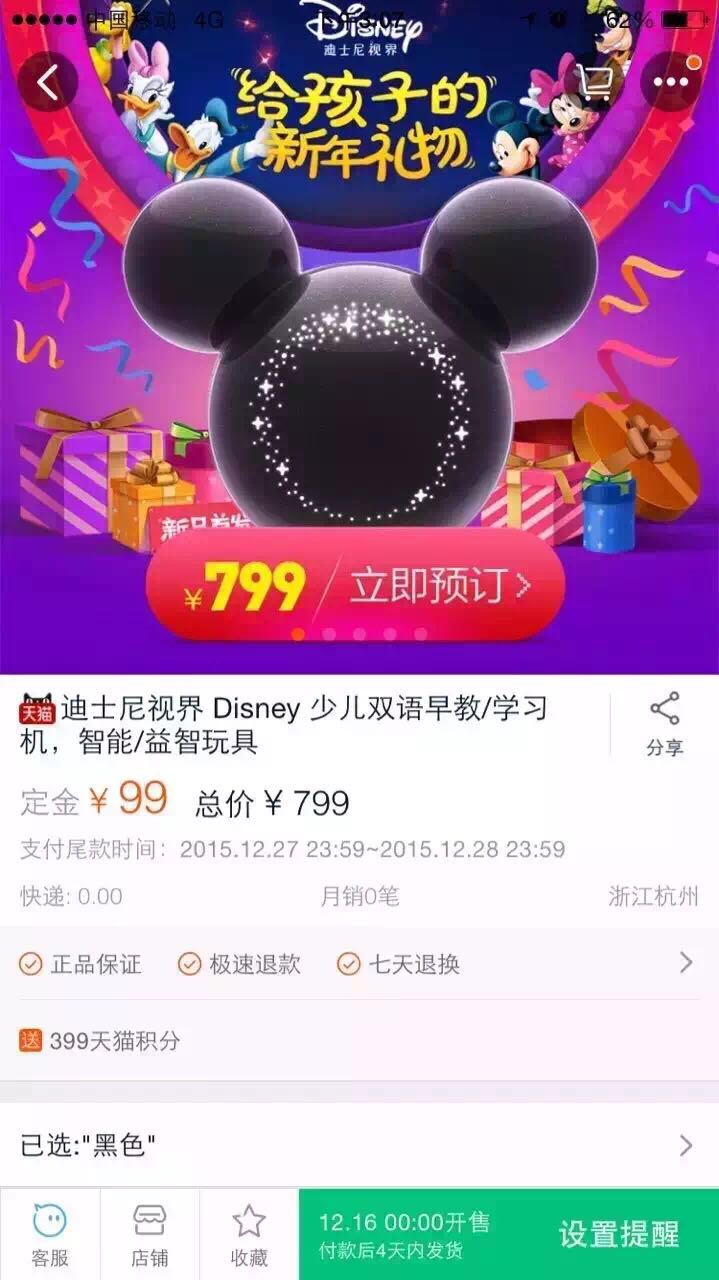Contact 客服 customer service

pyautogui.click(x=49, y=1234)
